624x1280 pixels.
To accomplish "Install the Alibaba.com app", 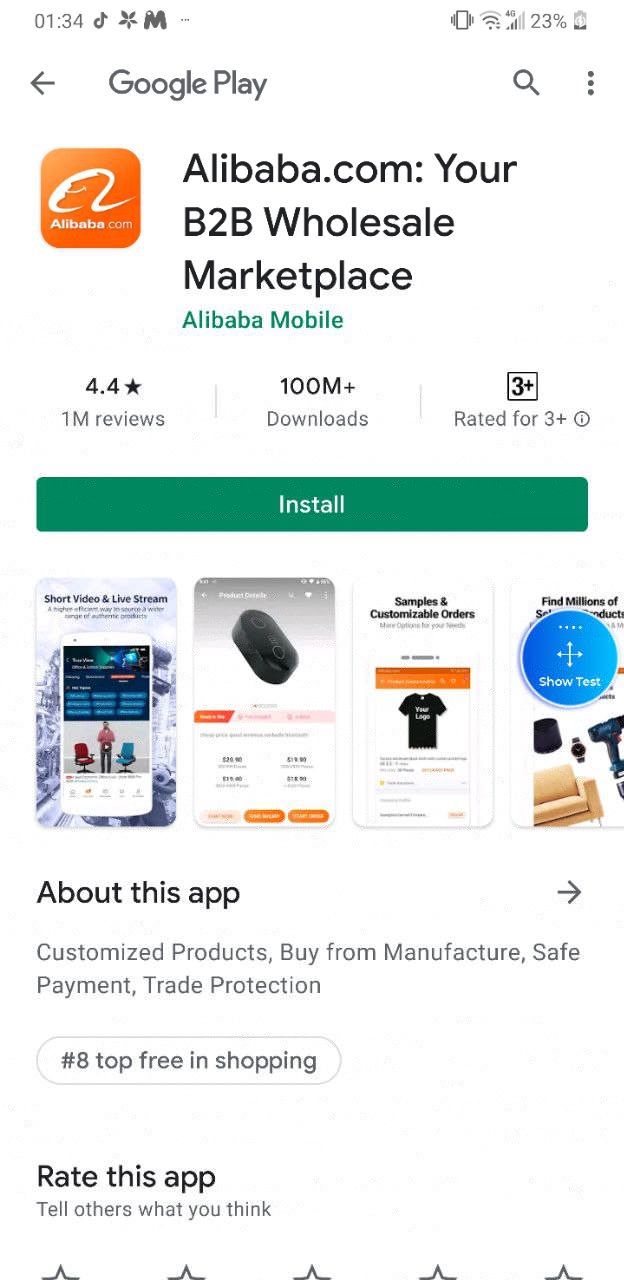I will (312, 505).
